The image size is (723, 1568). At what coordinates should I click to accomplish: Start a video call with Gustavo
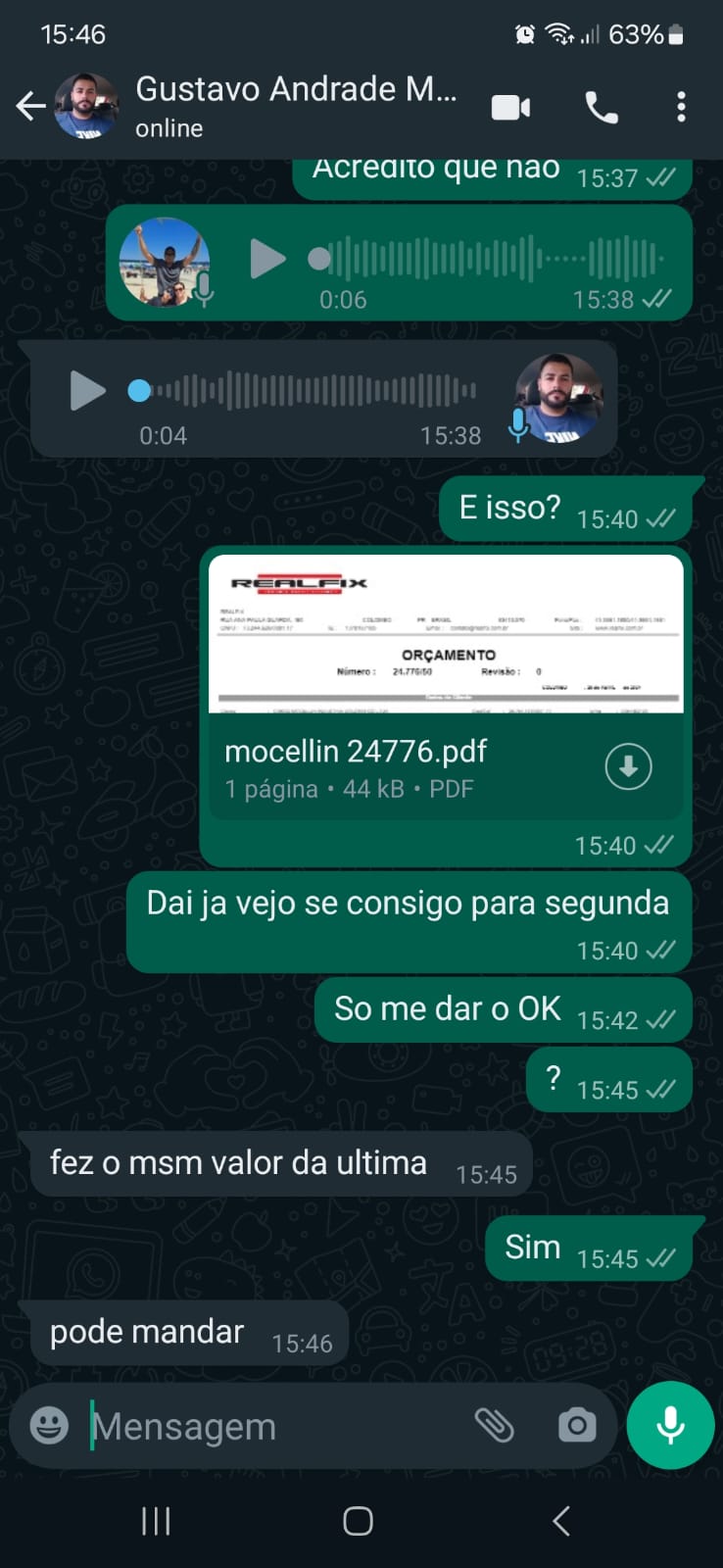(x=510, y=107)
